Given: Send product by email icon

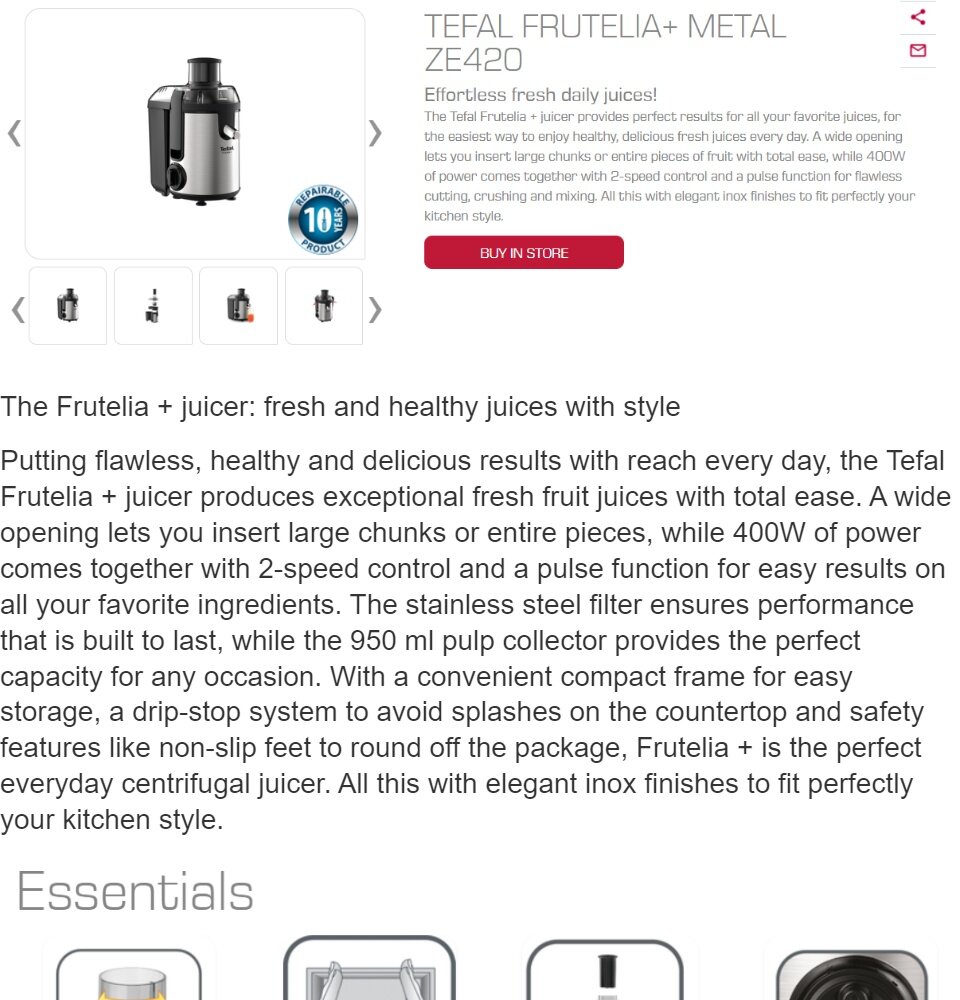Looking at the screenshot, I should click(918, 50).
